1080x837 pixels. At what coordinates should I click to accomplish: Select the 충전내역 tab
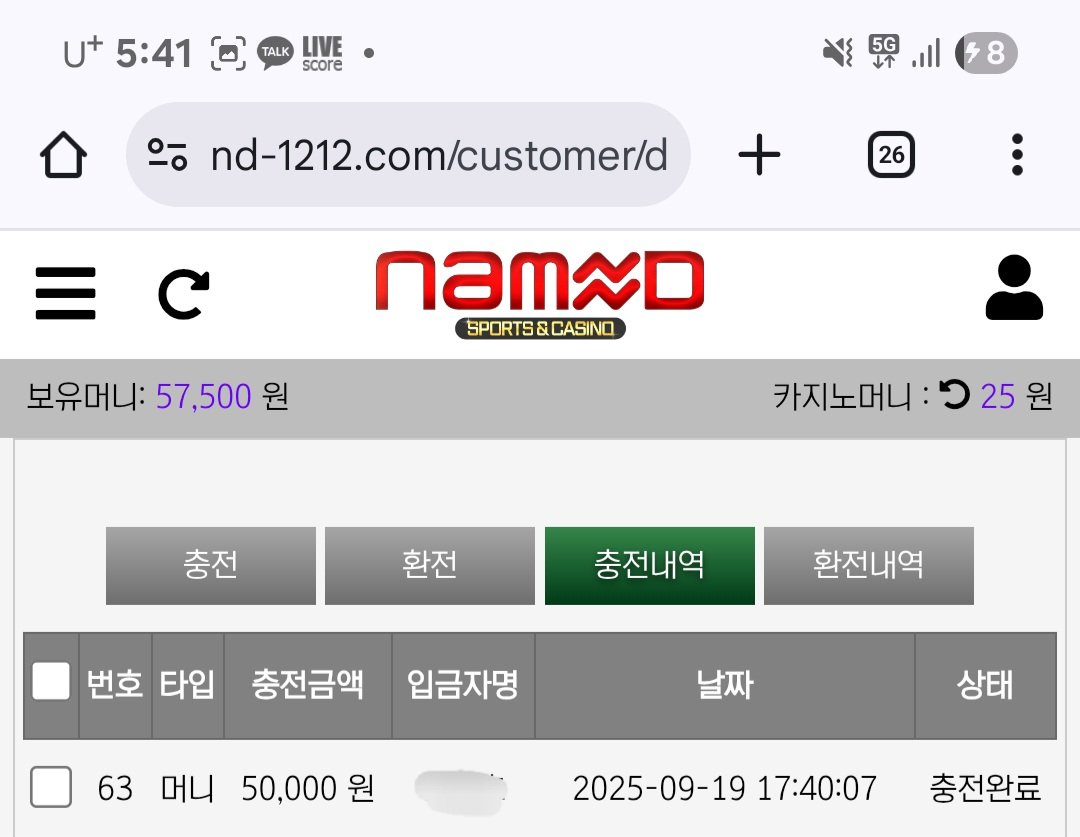(x=649, y=565)
